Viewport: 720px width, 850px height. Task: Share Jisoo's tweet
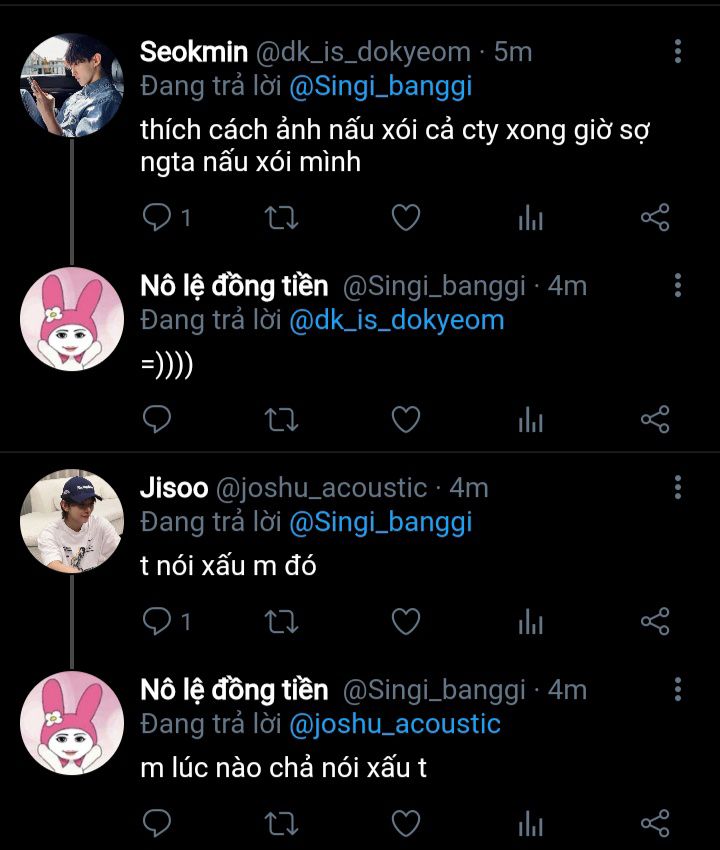(654, 622)
